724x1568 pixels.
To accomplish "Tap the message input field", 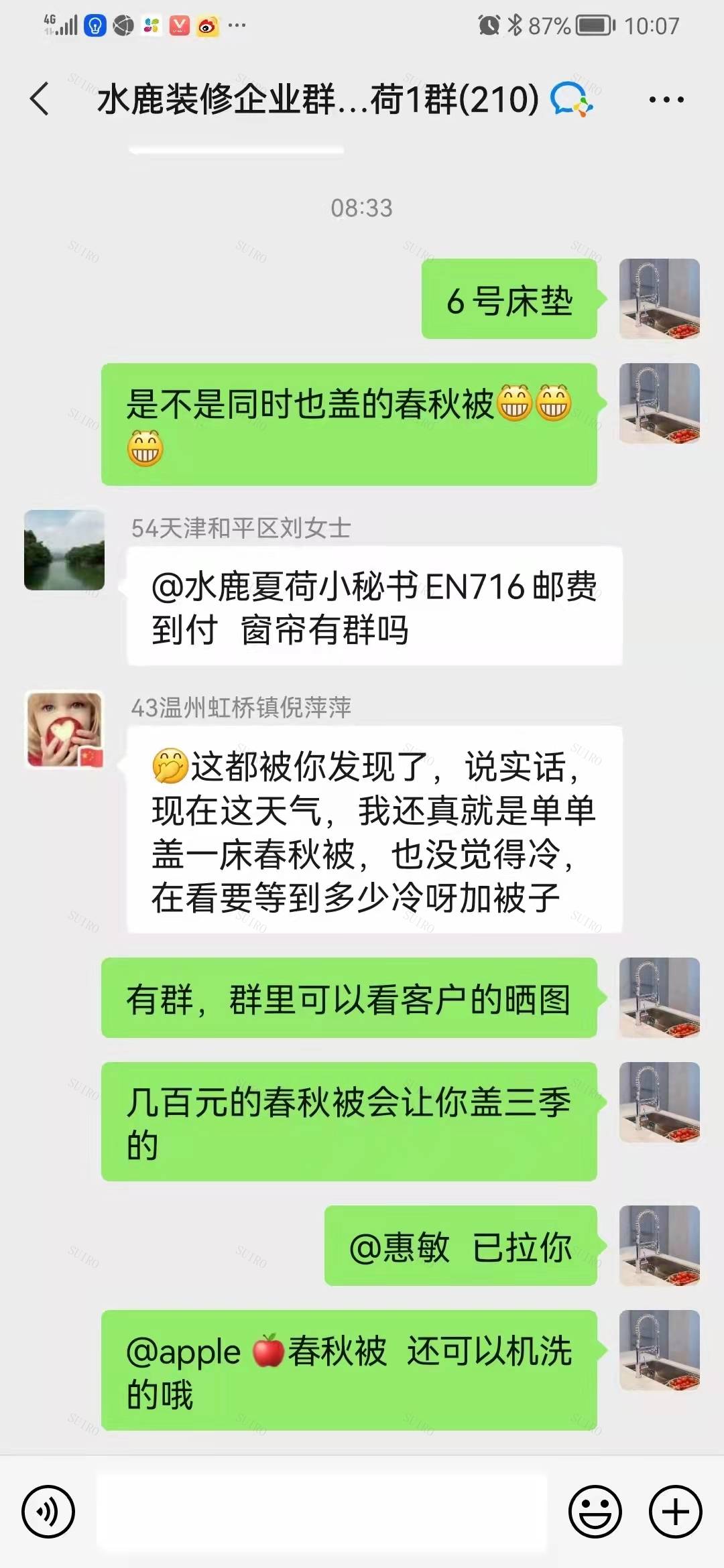I will (x=322, y=1512).
